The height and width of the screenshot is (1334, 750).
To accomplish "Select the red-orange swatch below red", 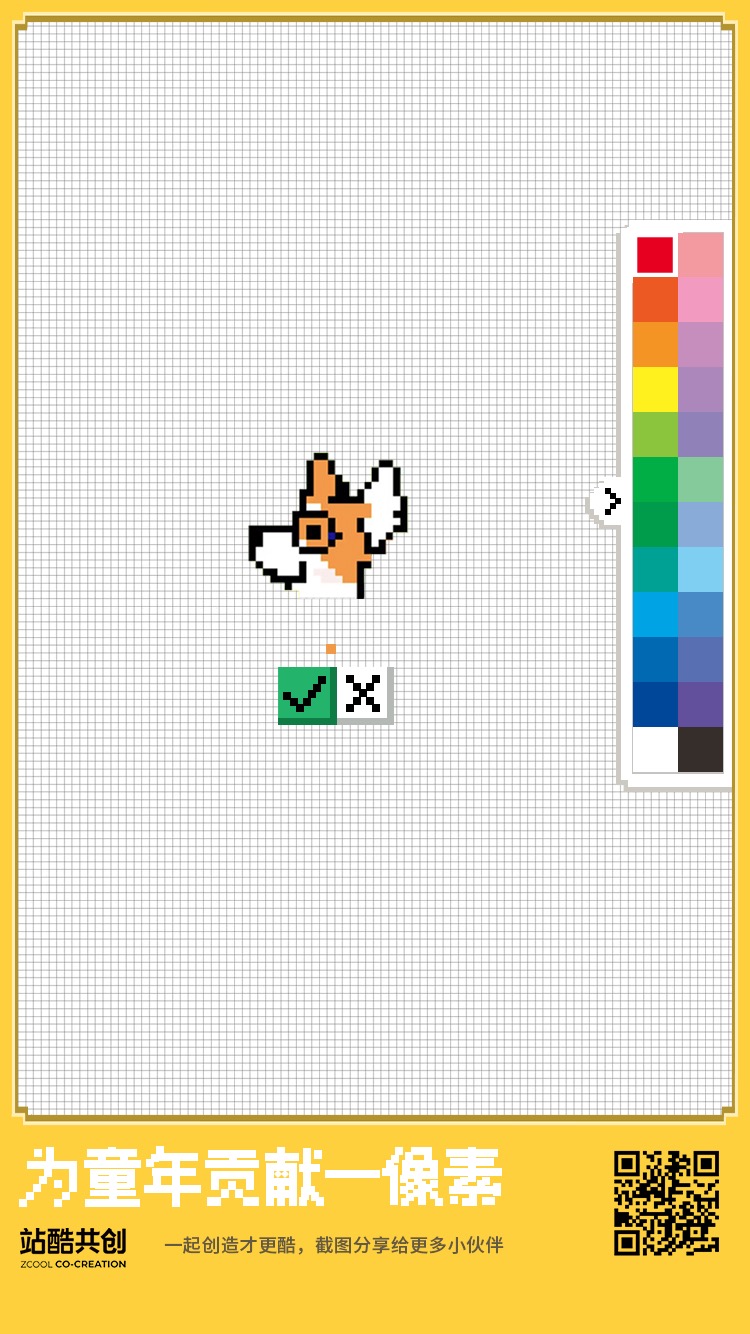I will click(x=655, y=300).
